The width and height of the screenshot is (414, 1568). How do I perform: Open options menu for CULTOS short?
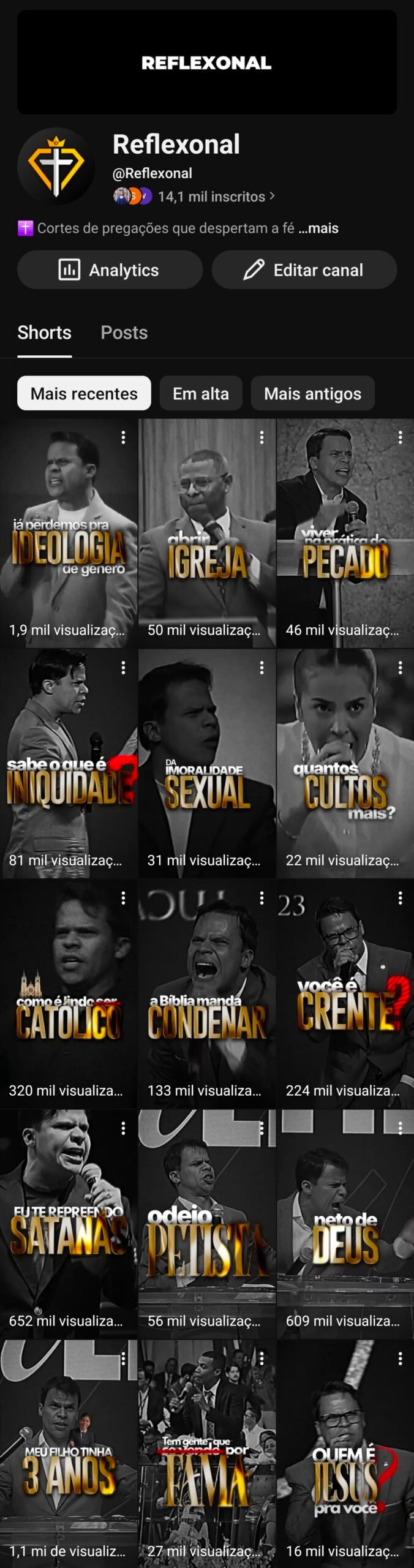(x=401, y=668)
